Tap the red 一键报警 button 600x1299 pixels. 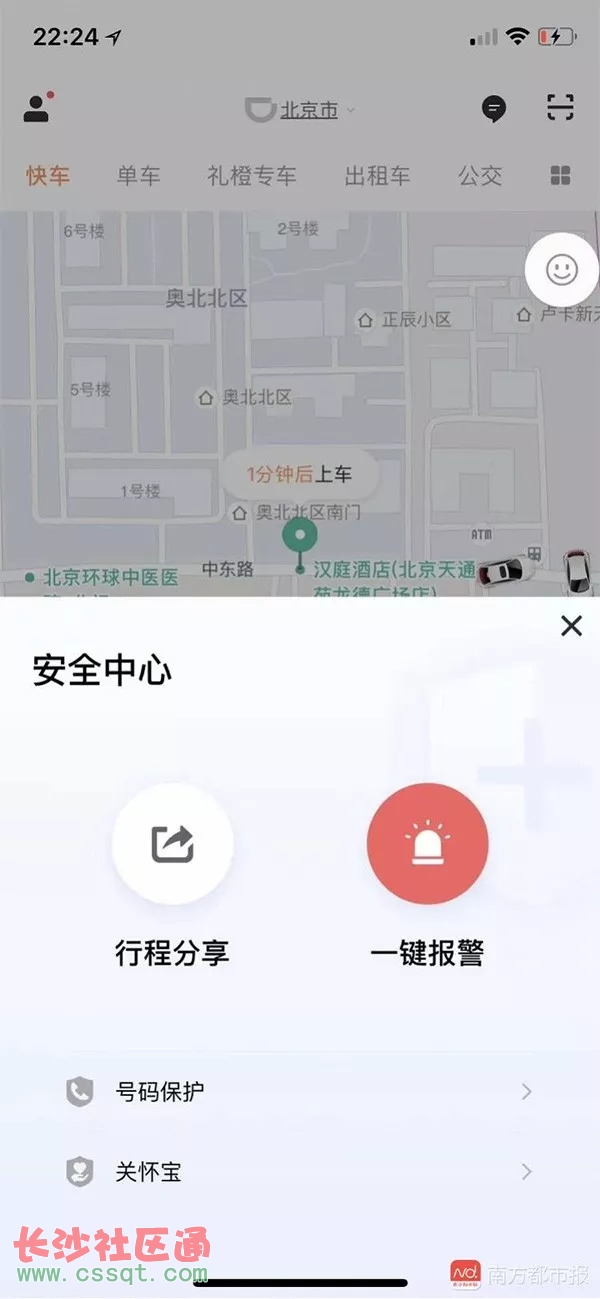pos(428,844)
